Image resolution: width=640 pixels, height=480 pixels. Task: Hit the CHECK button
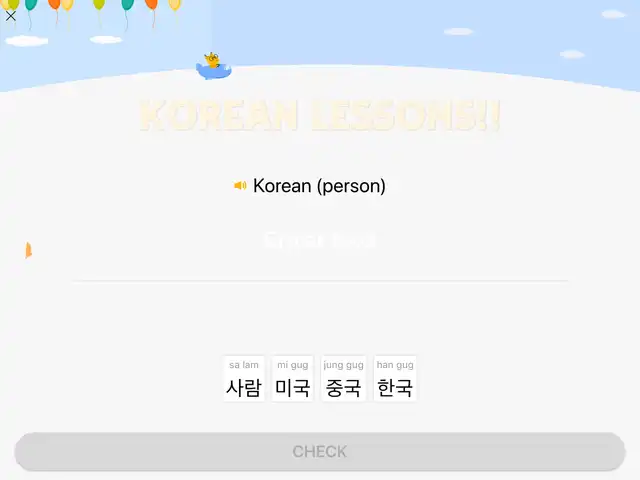pyautogui.click(x=320, y=451)
